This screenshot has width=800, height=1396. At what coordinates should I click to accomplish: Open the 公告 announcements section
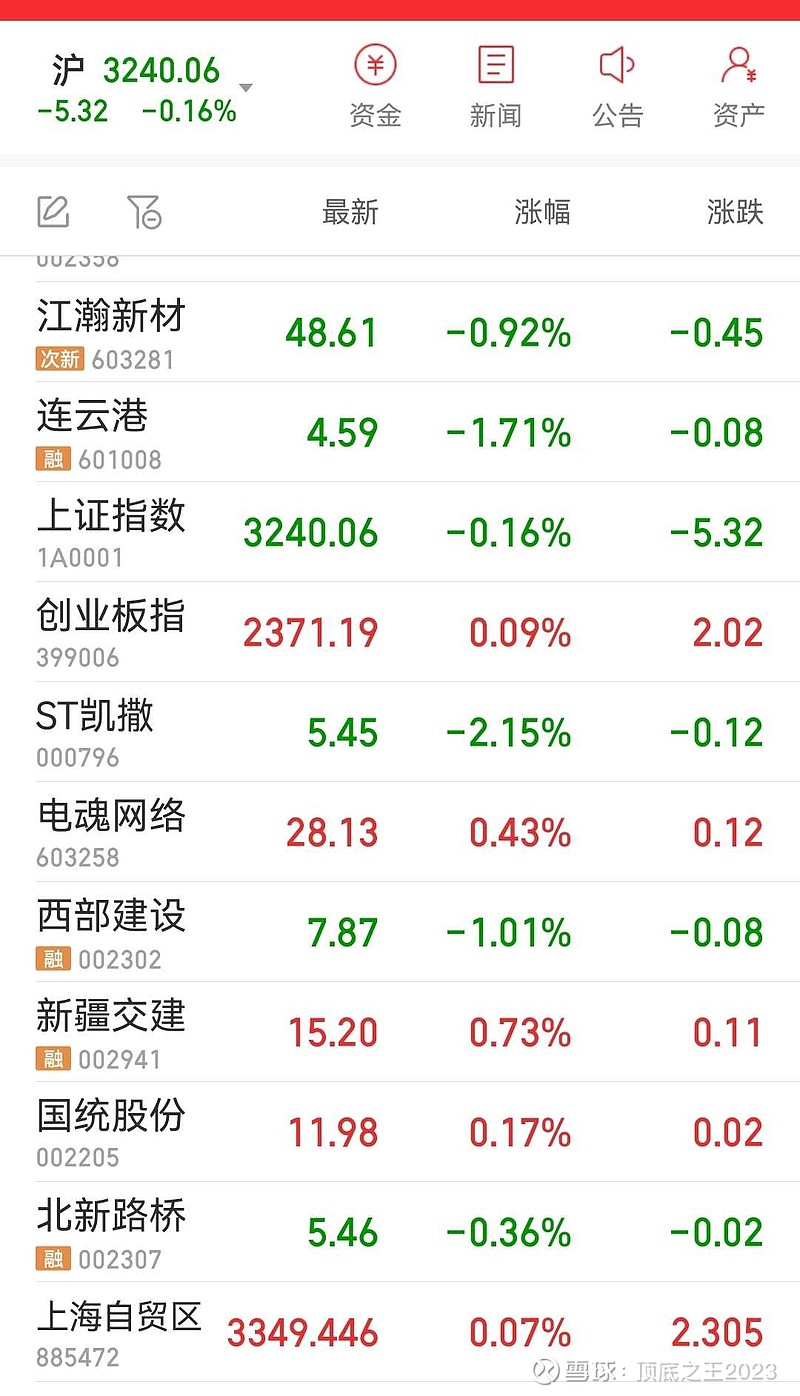pos(617,87)
